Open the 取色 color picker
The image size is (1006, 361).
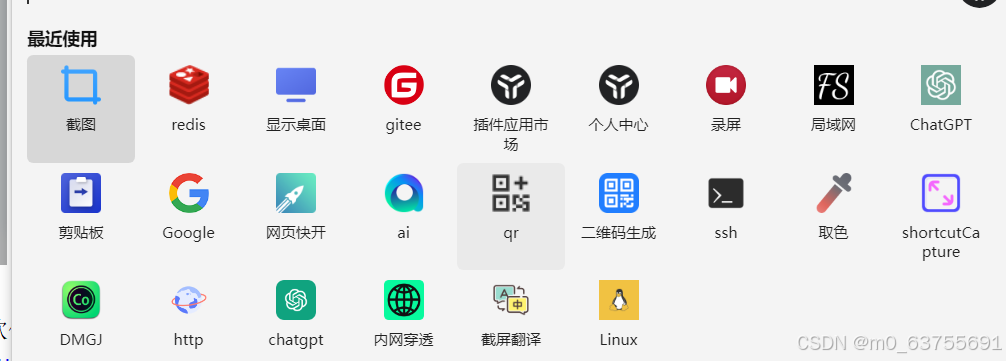(x=833, y=216)
